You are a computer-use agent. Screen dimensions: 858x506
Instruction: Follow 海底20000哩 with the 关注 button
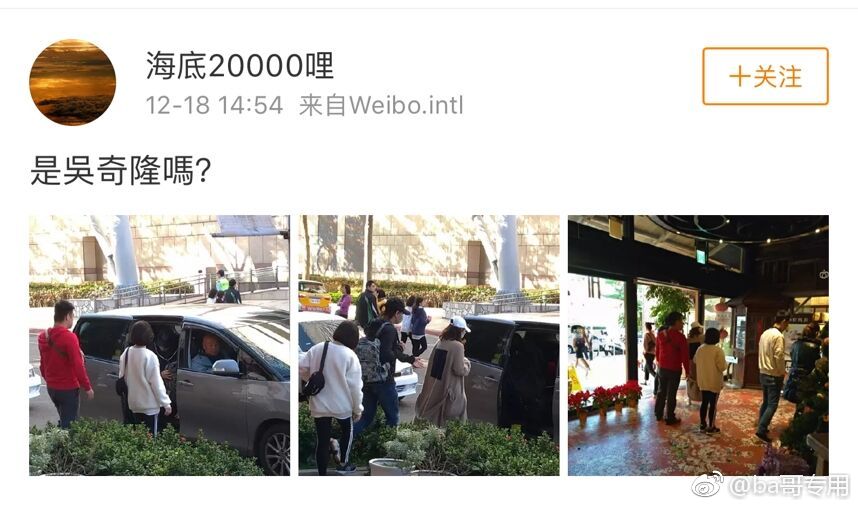(765, 76)
